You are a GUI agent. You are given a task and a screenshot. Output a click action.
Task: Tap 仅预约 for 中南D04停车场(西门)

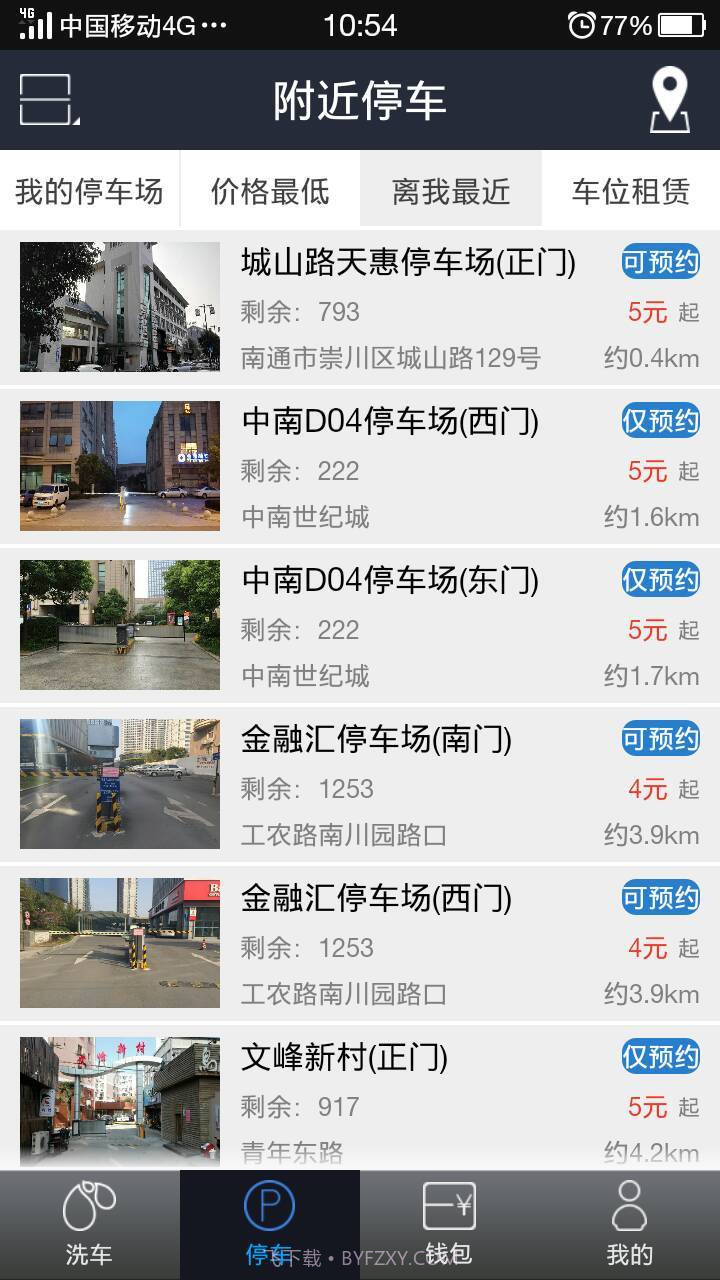click(x=659, y=421)
